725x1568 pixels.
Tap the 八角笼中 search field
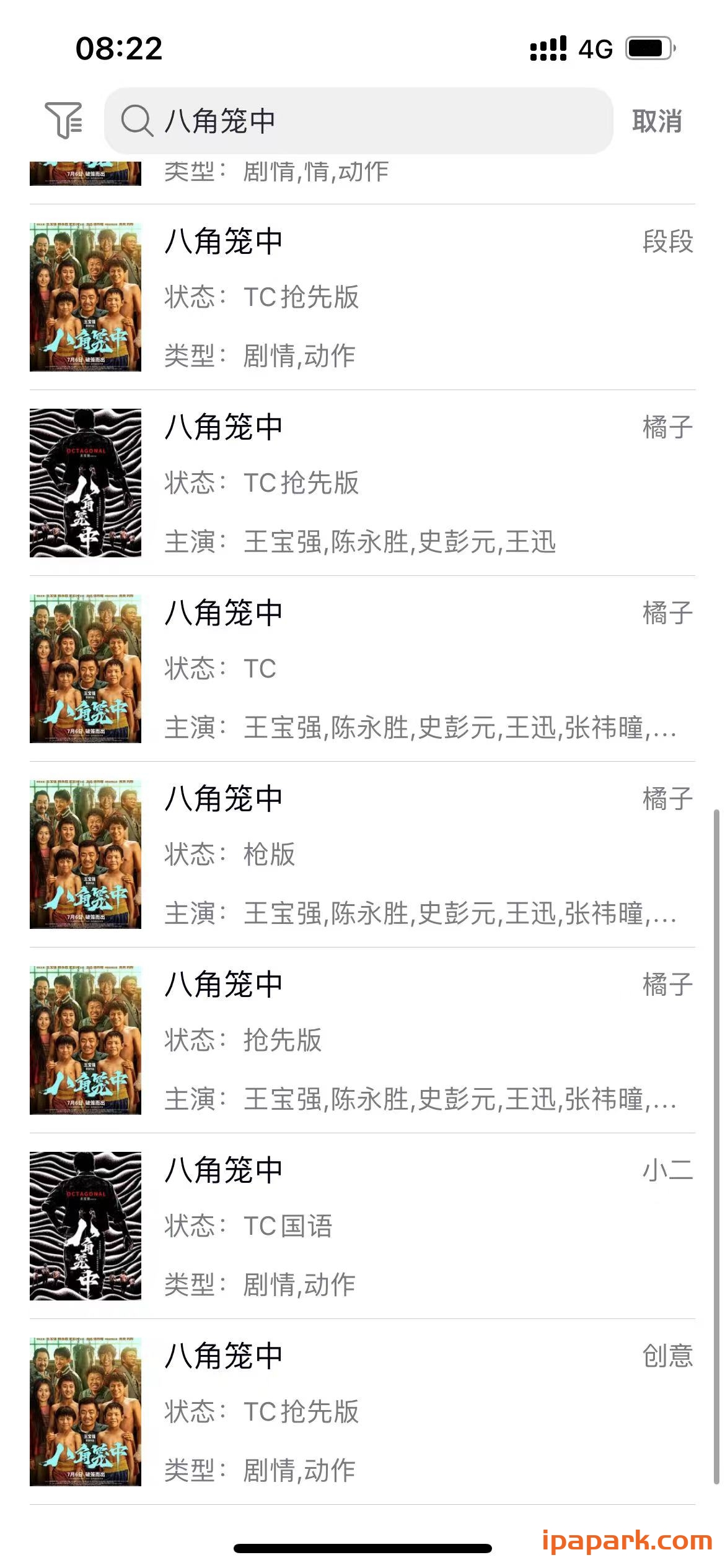(358, 121)
